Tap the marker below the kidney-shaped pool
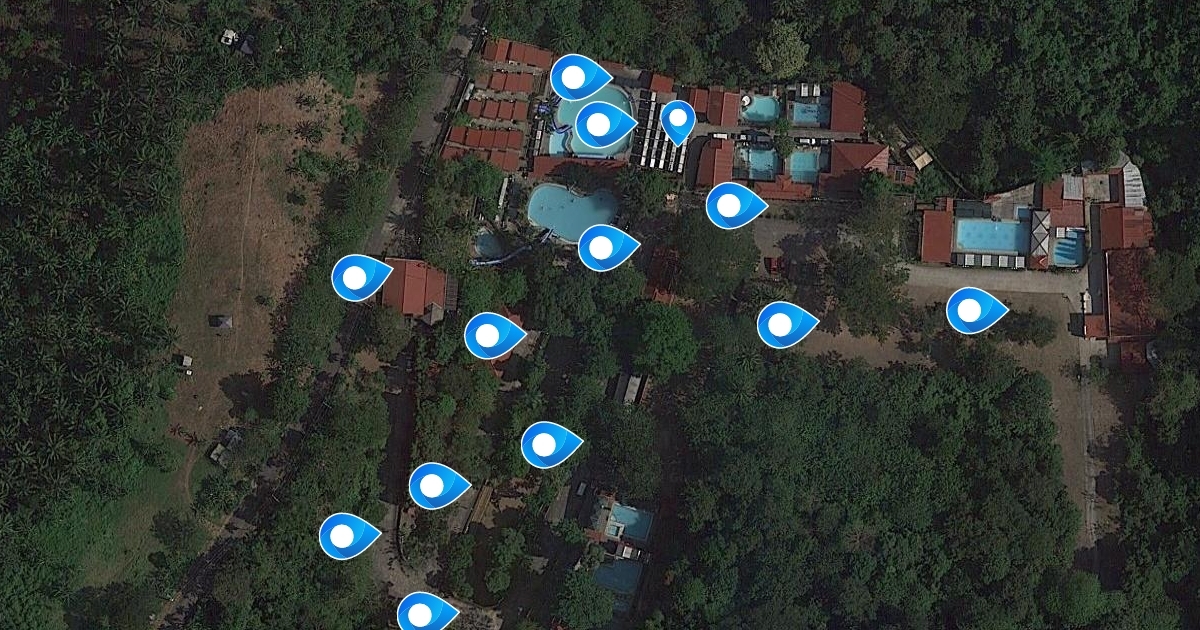The width and height of the screenshot is (1200, 630). 603,246
